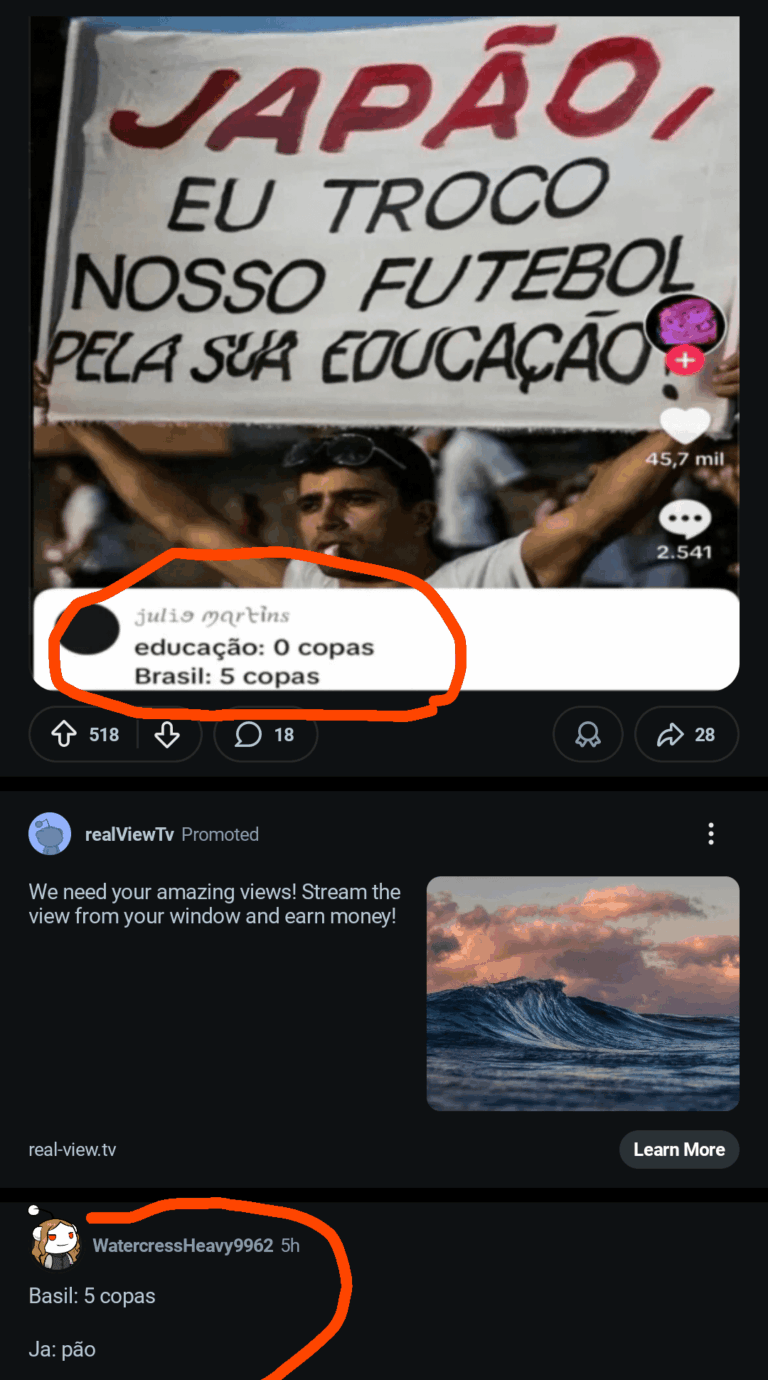Open overflow menu on the realViewTv ad

point(710,834)
